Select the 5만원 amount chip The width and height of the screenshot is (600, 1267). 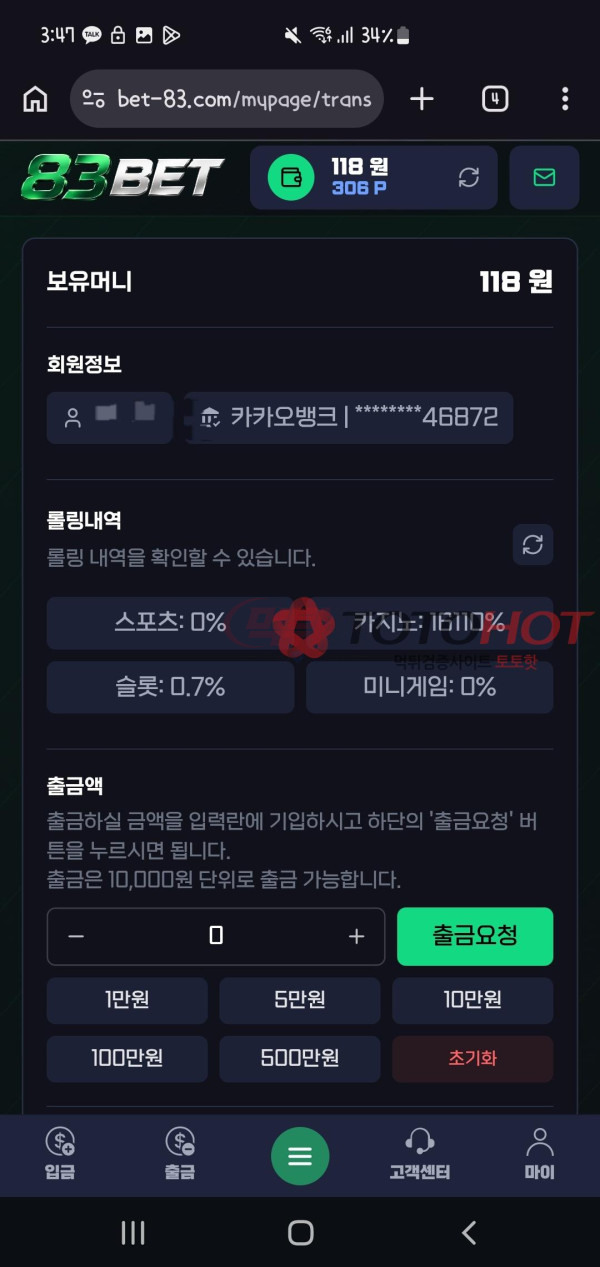[300, 1001]
